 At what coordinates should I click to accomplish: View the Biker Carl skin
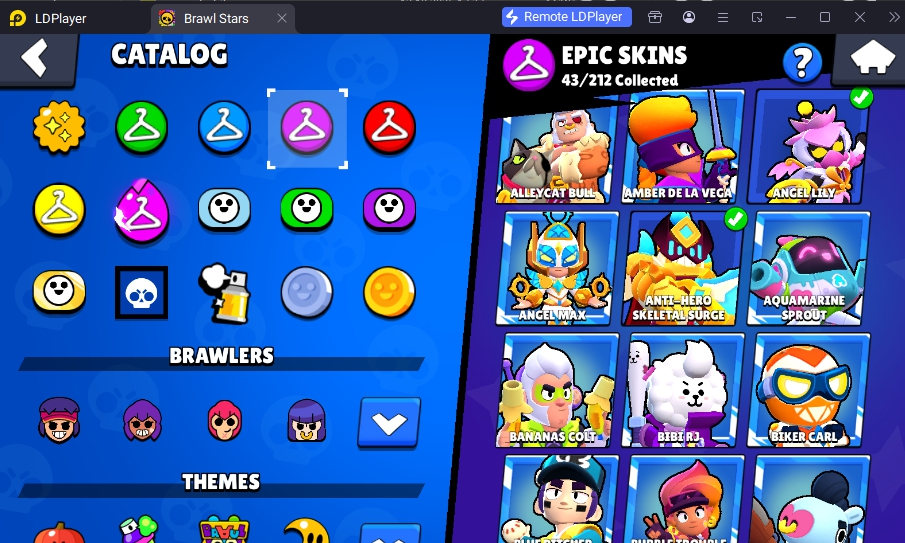(808, 388)
